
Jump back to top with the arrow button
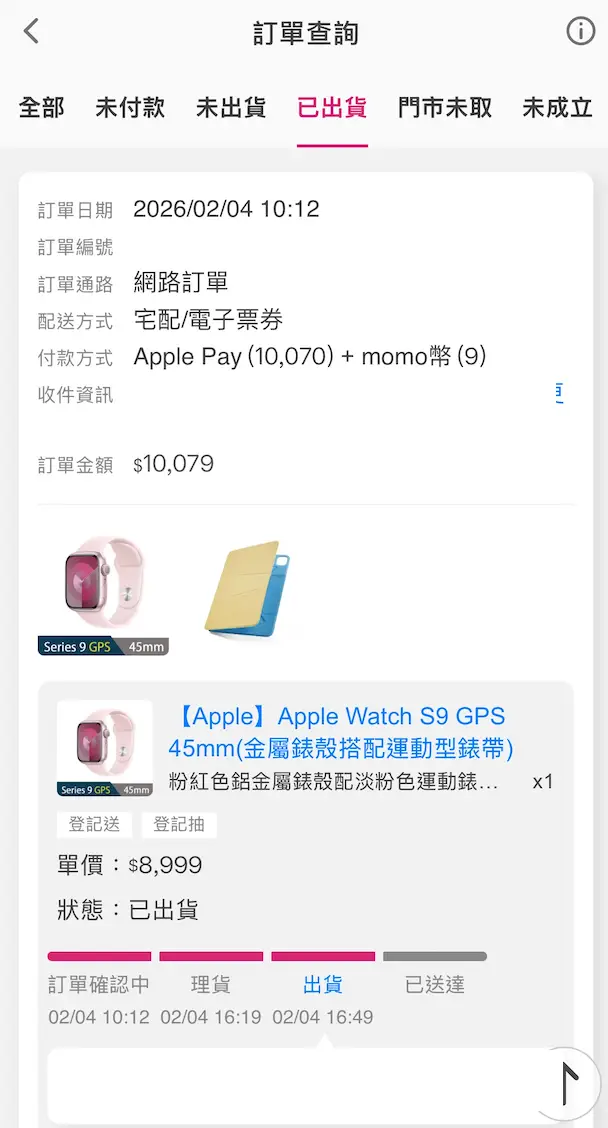coord(570,1084)
